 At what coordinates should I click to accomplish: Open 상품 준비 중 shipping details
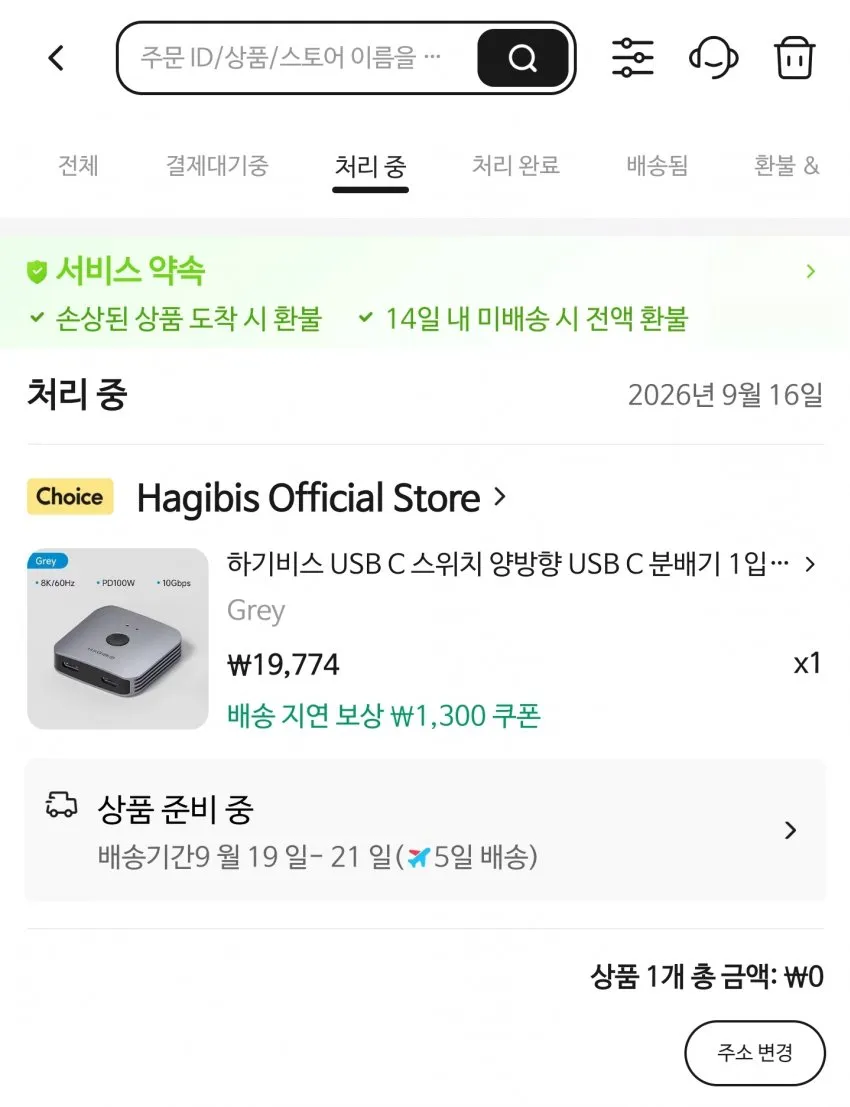425,830
